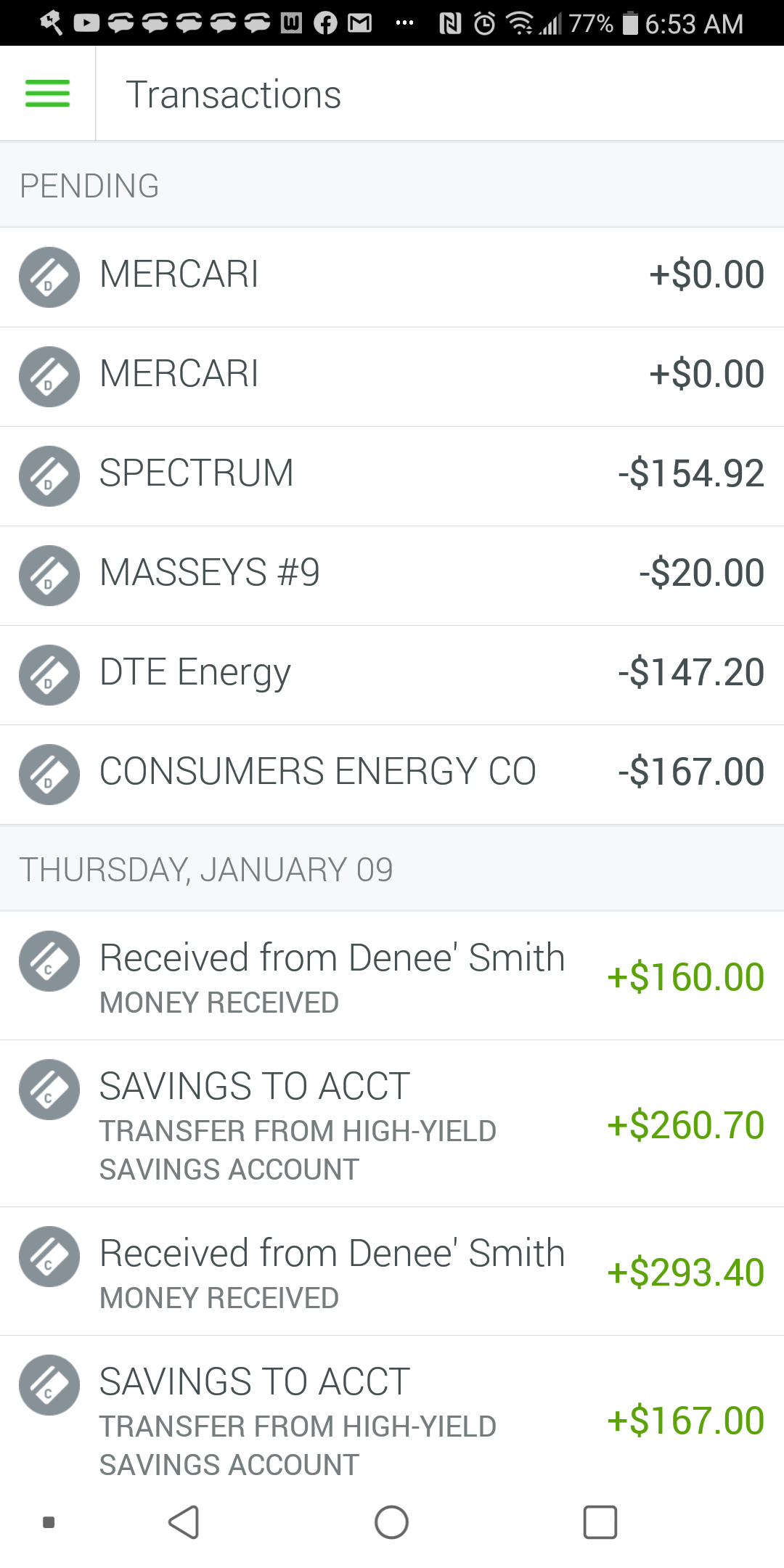Open the hamburger navigation menu
Screen dimensions: 784x1568
click(x=47, y=94)
